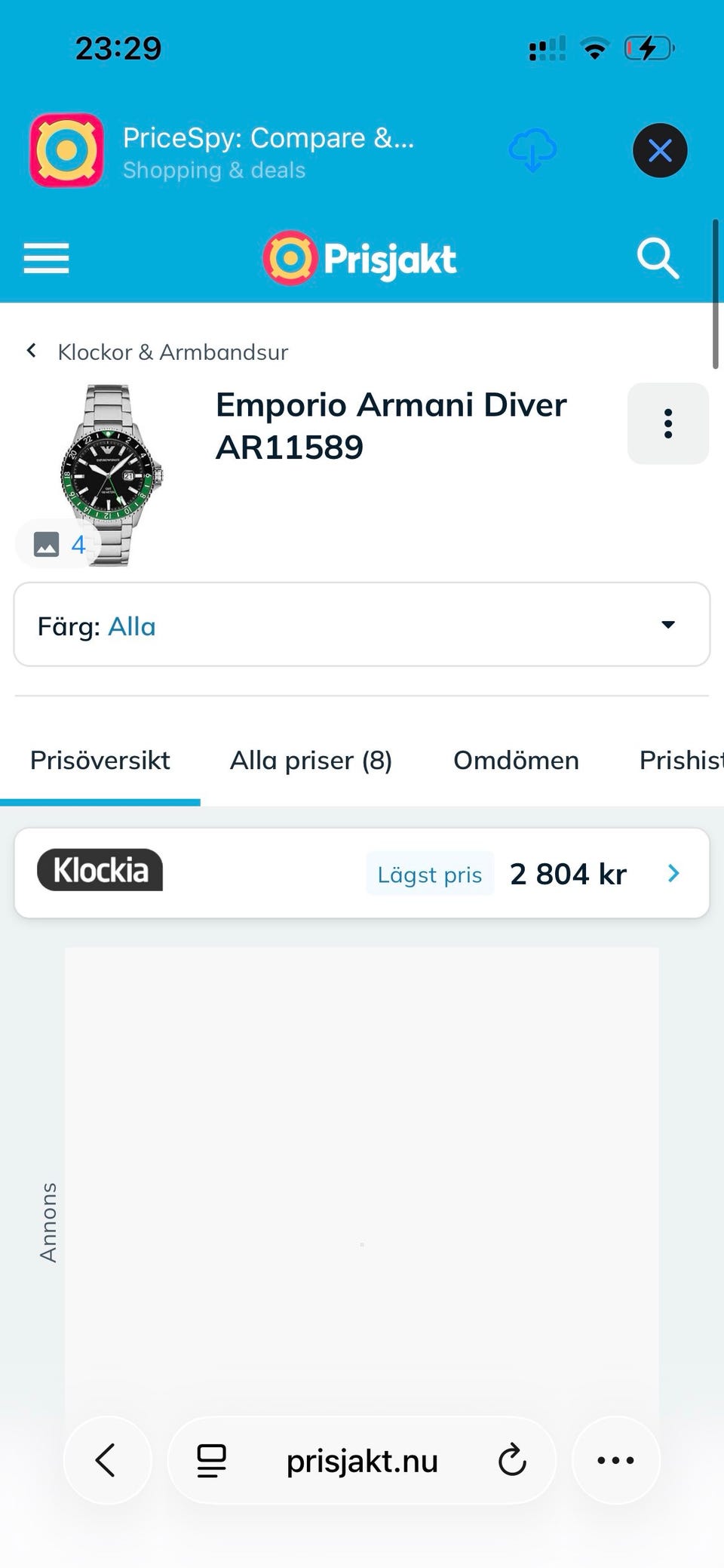Open the Prisjakt hamburger menu
The width and height of the screenshot is (724, 1568).
click(x=45, y=258)
